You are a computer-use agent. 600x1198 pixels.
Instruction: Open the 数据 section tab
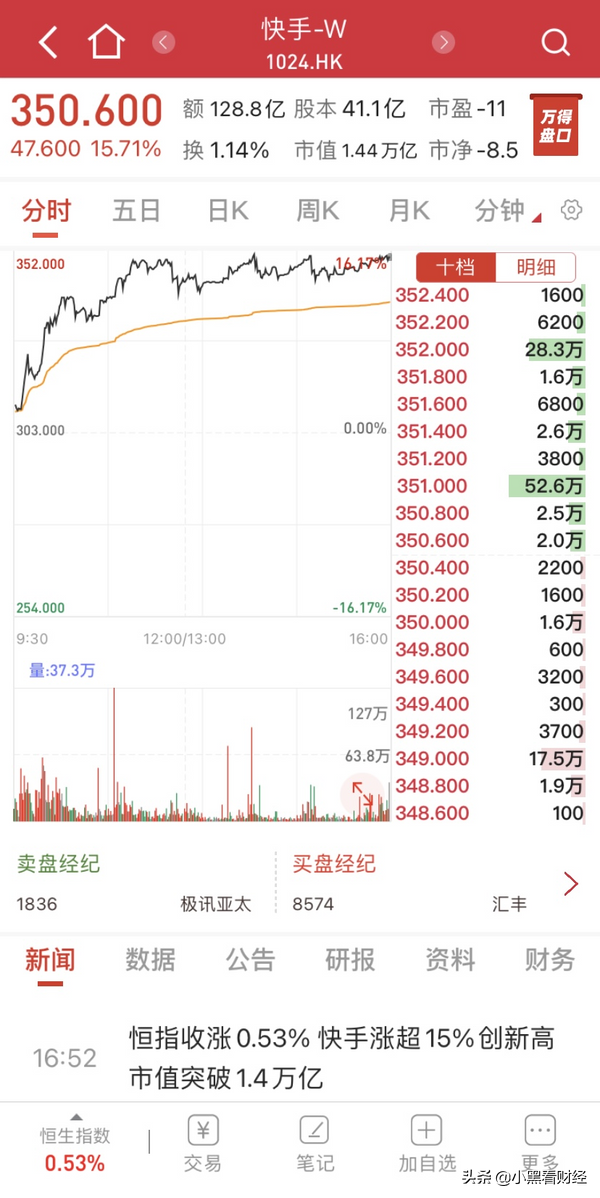[x=150, y=960]
